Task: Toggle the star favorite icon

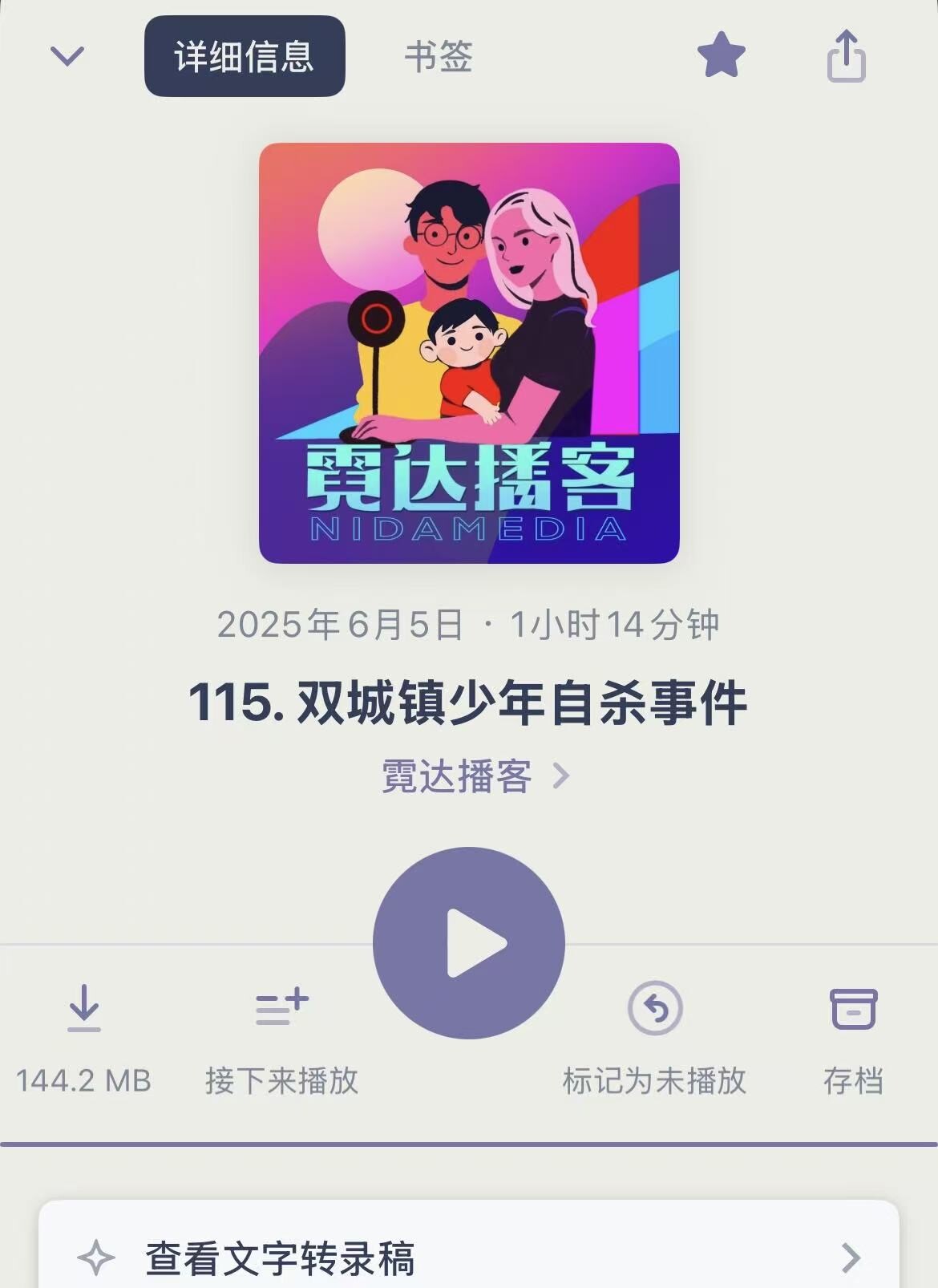Action: [721, 55]
